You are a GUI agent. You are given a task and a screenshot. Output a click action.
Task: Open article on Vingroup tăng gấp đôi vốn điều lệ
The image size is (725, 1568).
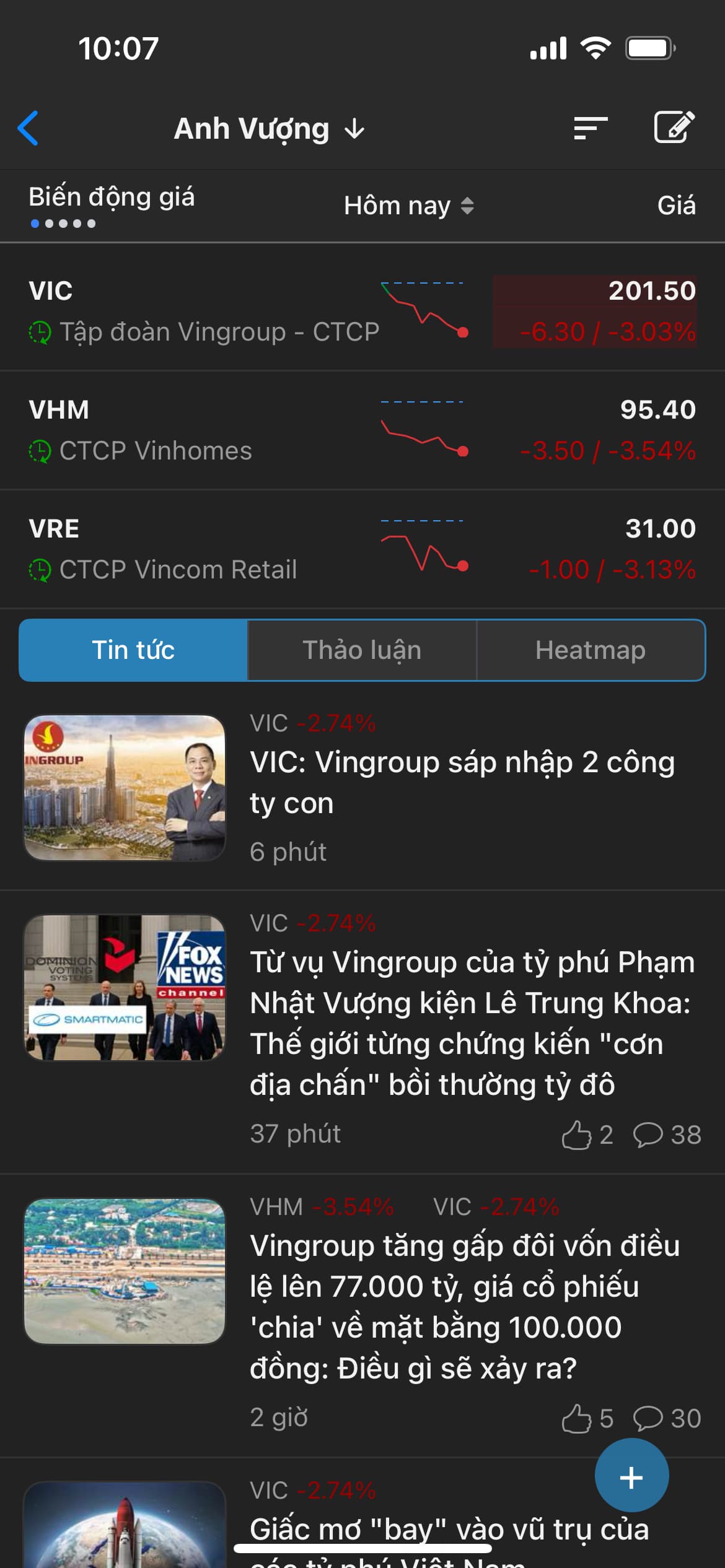[465, 1307]
